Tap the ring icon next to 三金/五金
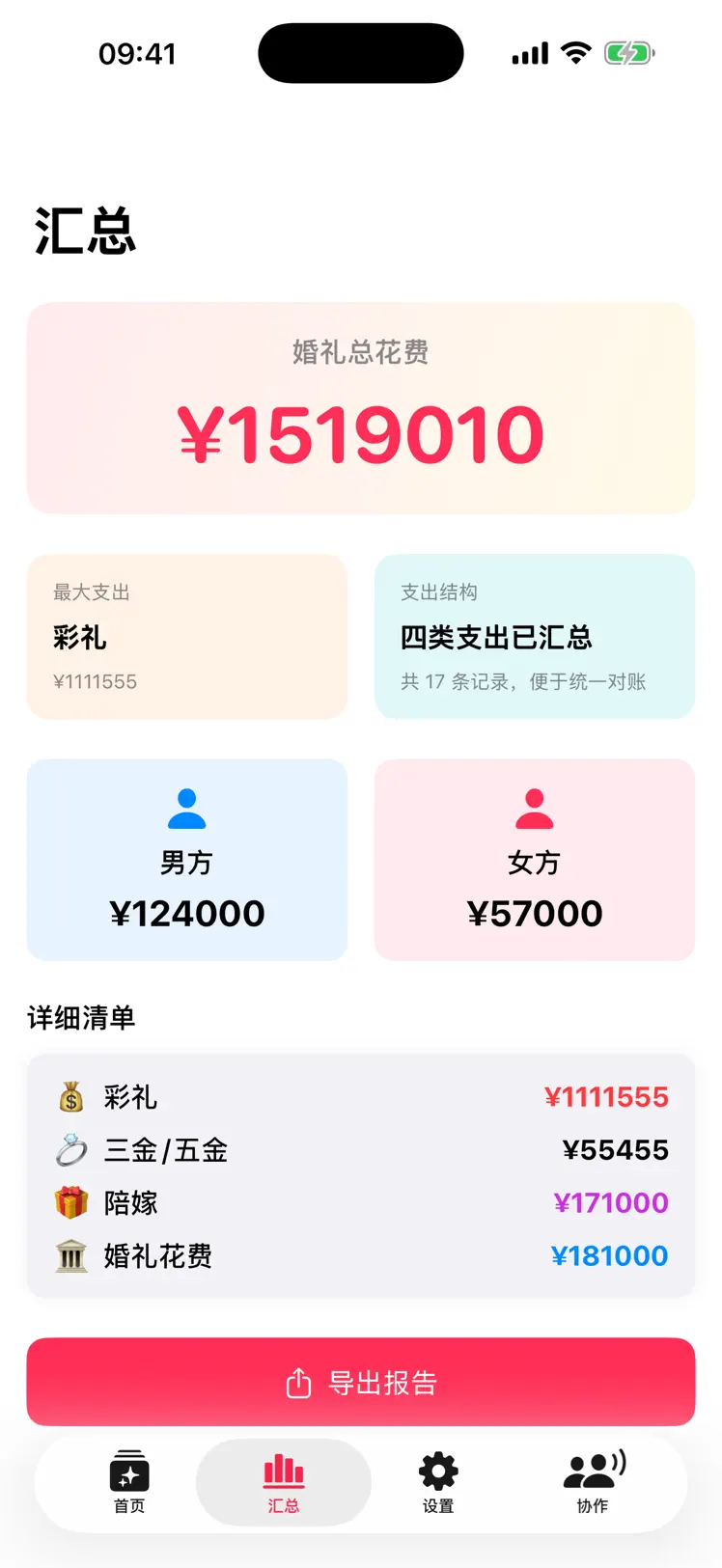The height and width of the screenshot is (1568, 722). click(70, 1149)
